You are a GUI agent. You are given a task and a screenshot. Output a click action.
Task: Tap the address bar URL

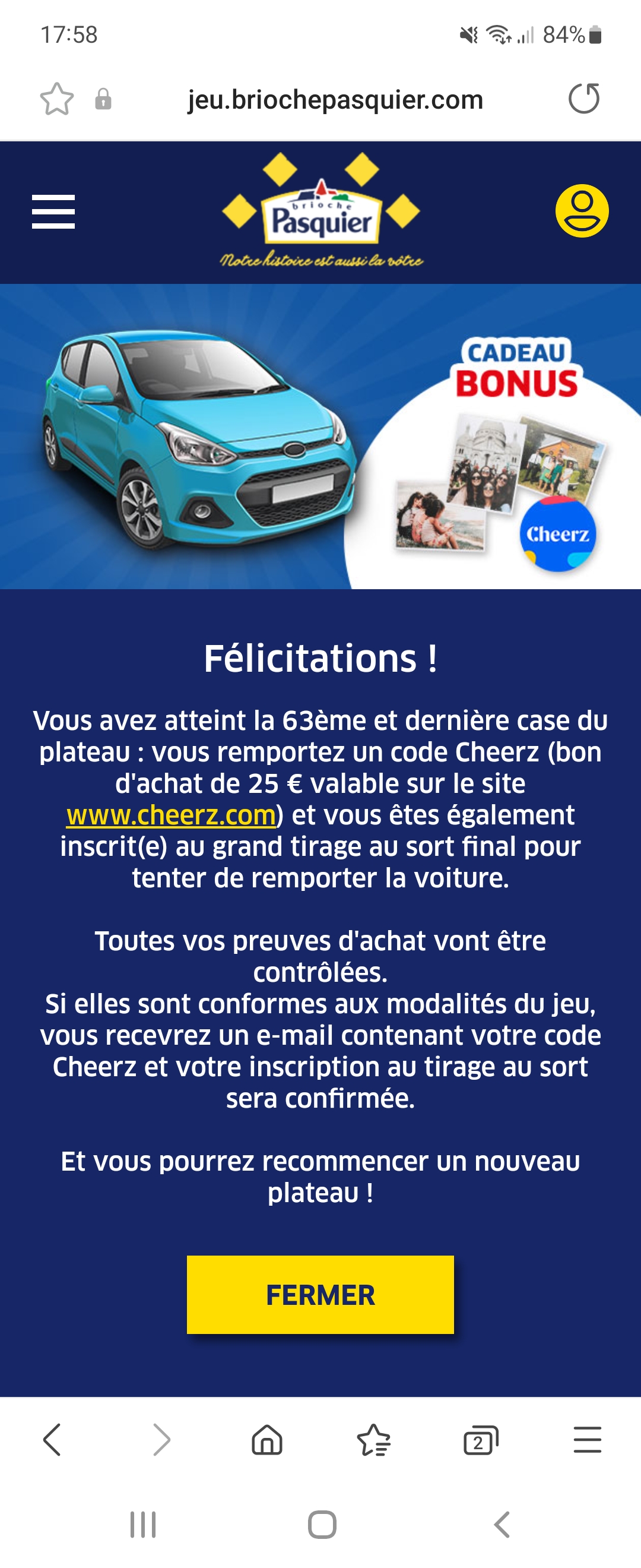click(335, 100)
